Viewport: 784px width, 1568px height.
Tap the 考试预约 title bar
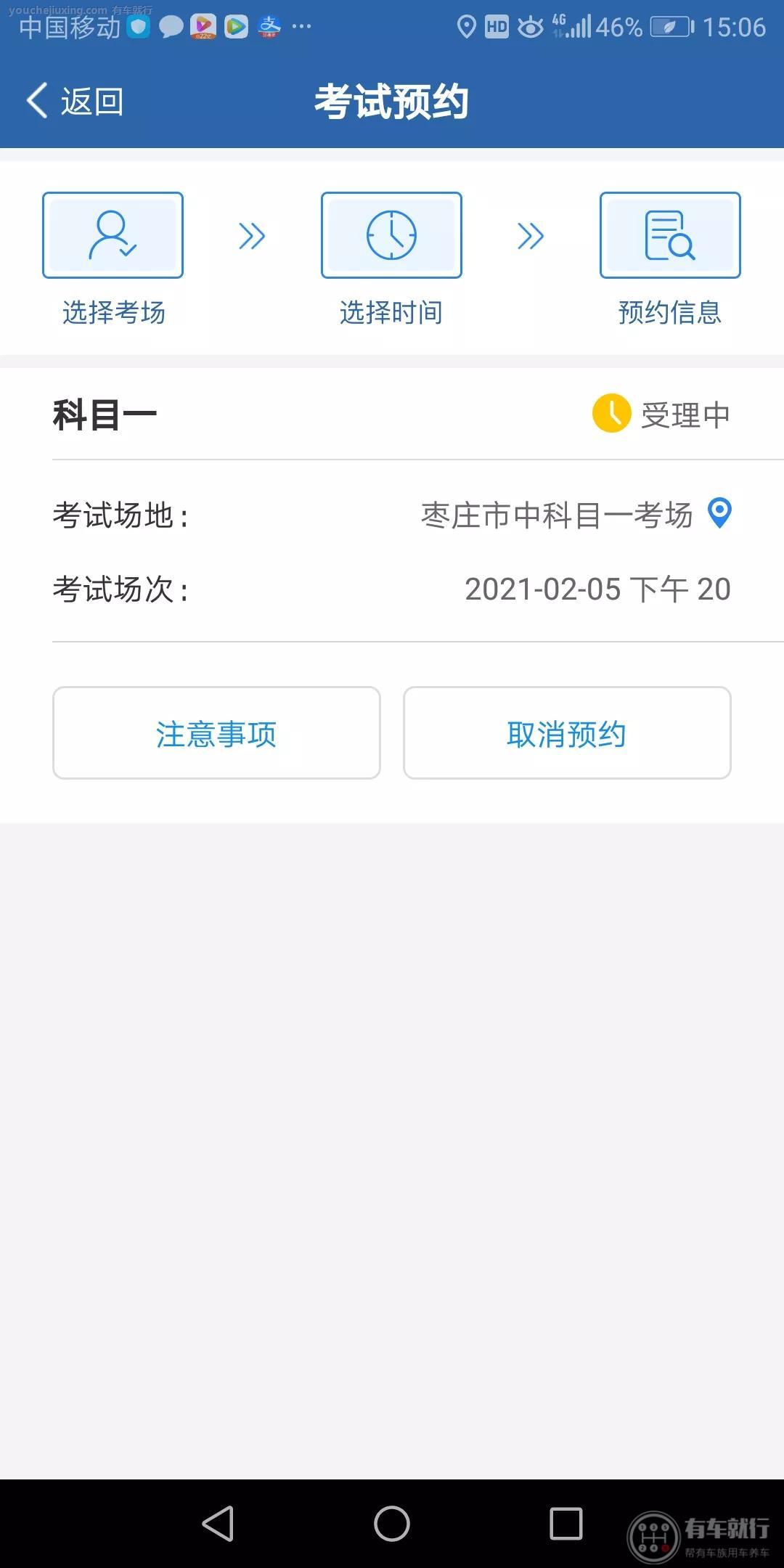(392, 101)
